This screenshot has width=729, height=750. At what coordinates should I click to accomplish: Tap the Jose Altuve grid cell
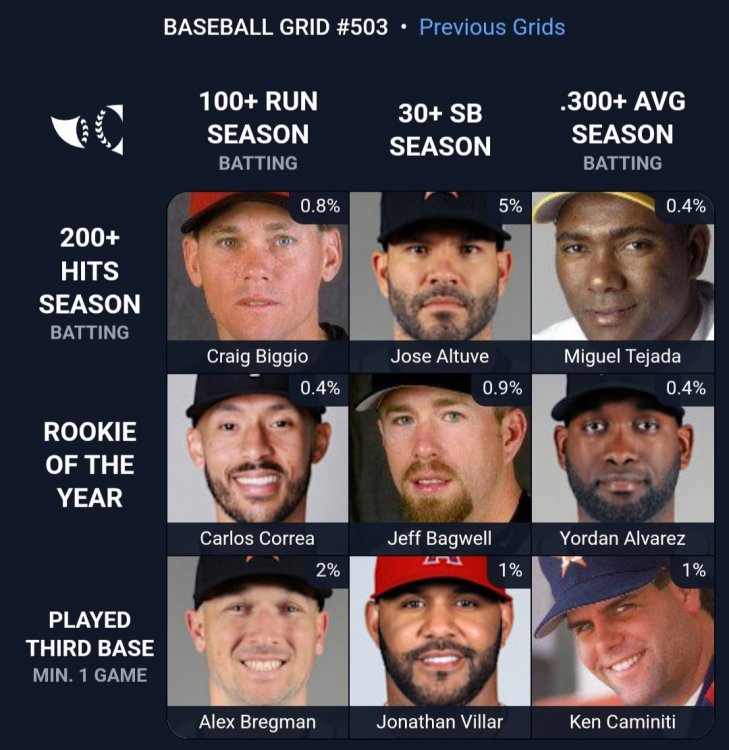pyautogui.click(x=440, y=281)
